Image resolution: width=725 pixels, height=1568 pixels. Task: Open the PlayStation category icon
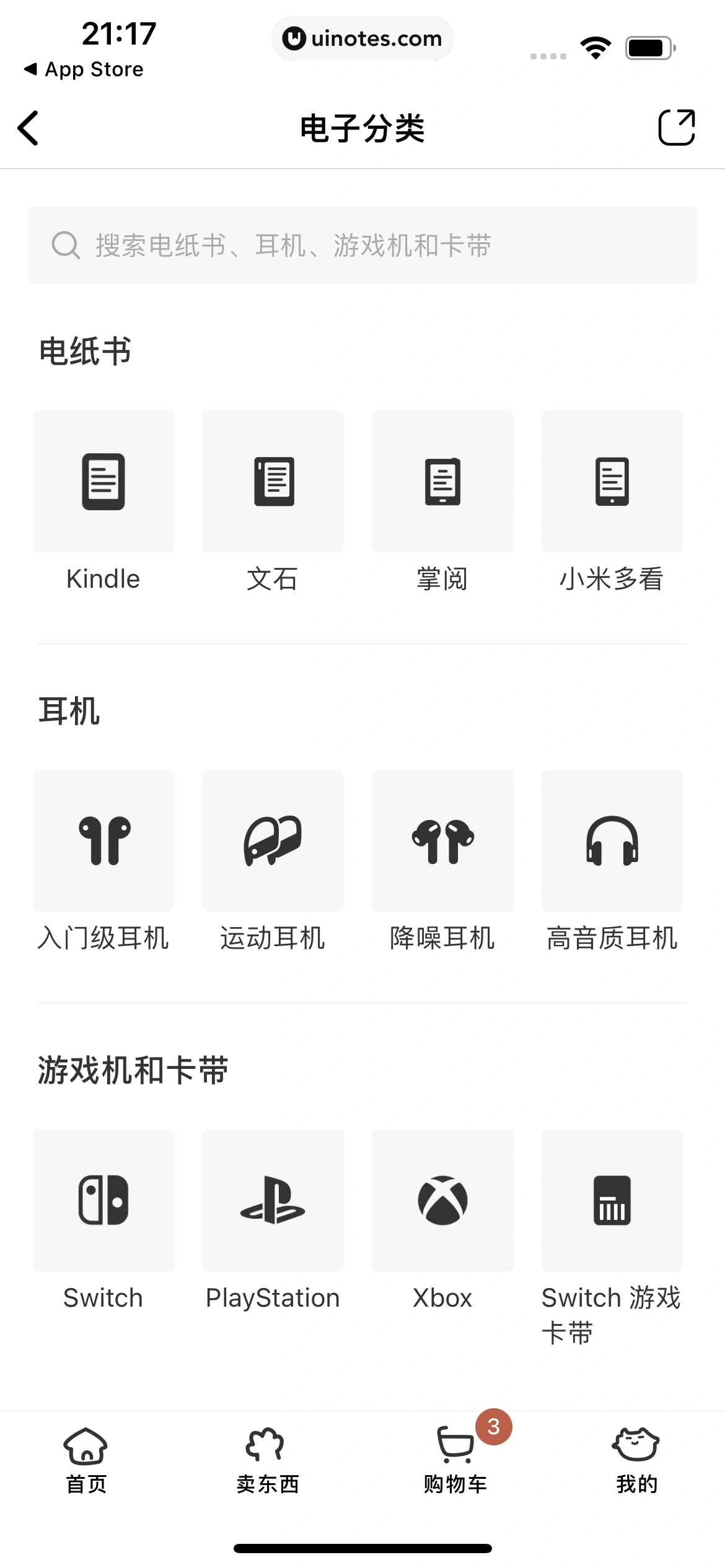click(x=273, y=1200)
